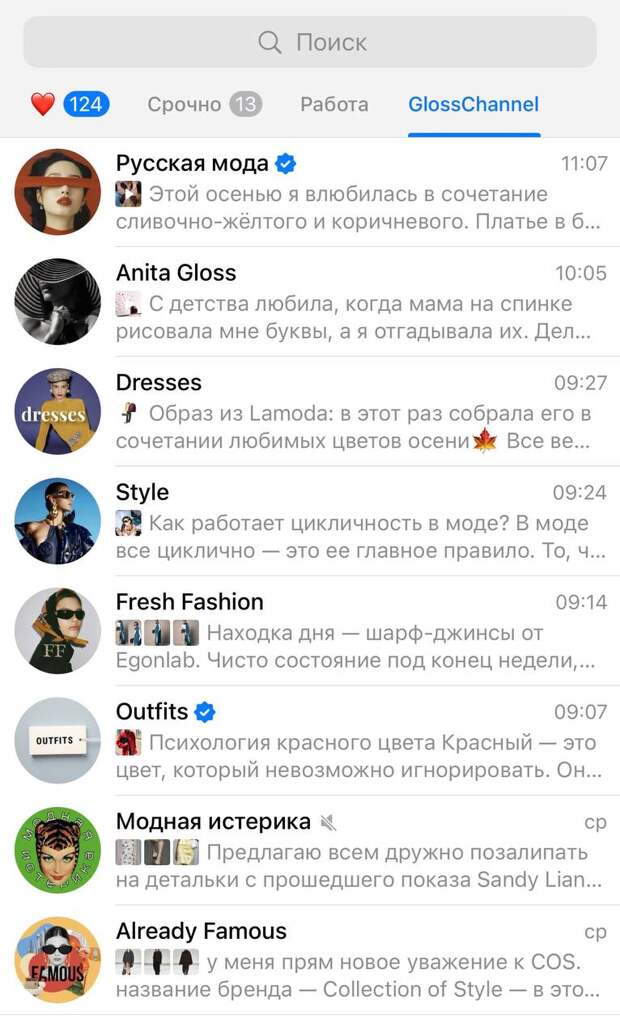Open the Style channel
The width and height of the screenshot is (620, 1036).
[x=310, y=521]
